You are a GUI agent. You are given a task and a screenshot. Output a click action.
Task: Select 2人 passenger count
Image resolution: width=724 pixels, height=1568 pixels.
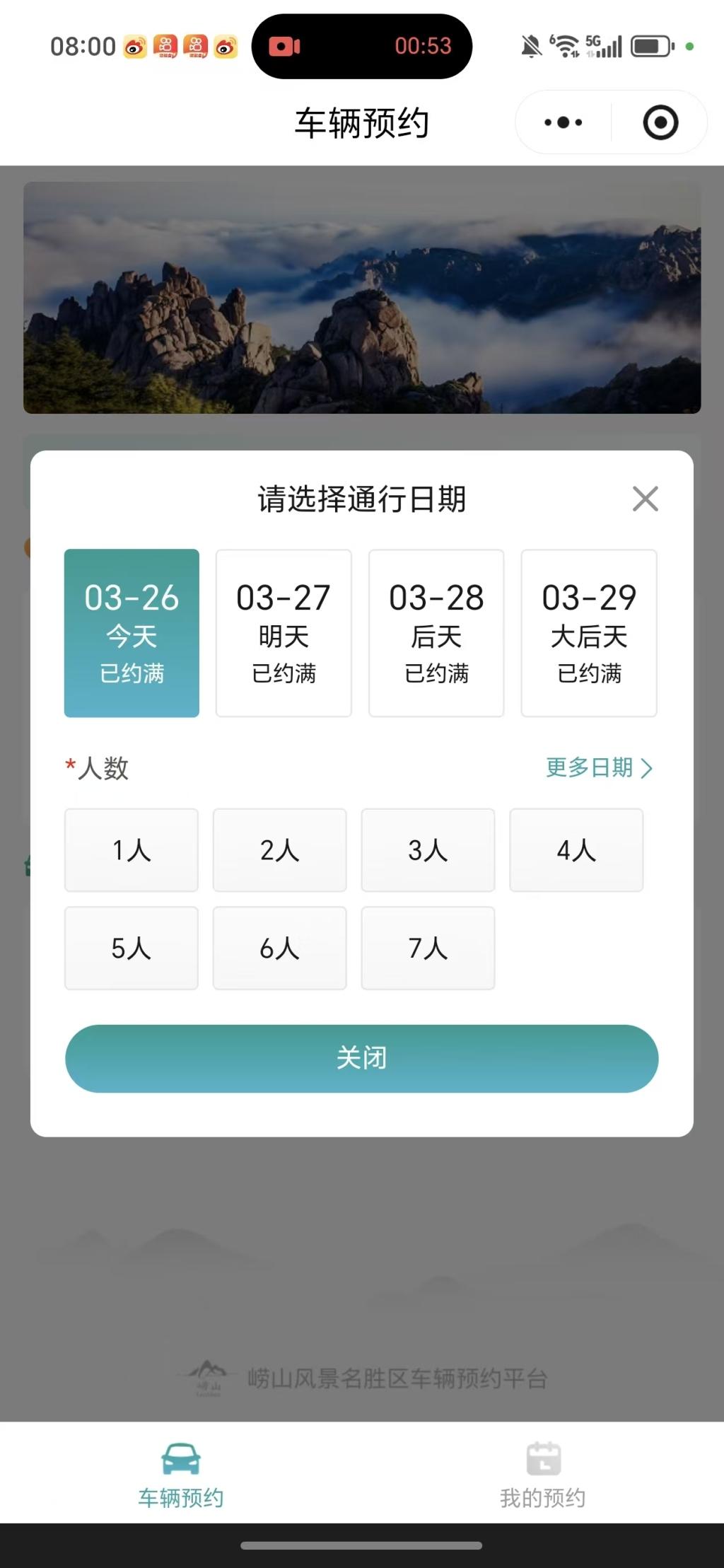pos(280,850)
